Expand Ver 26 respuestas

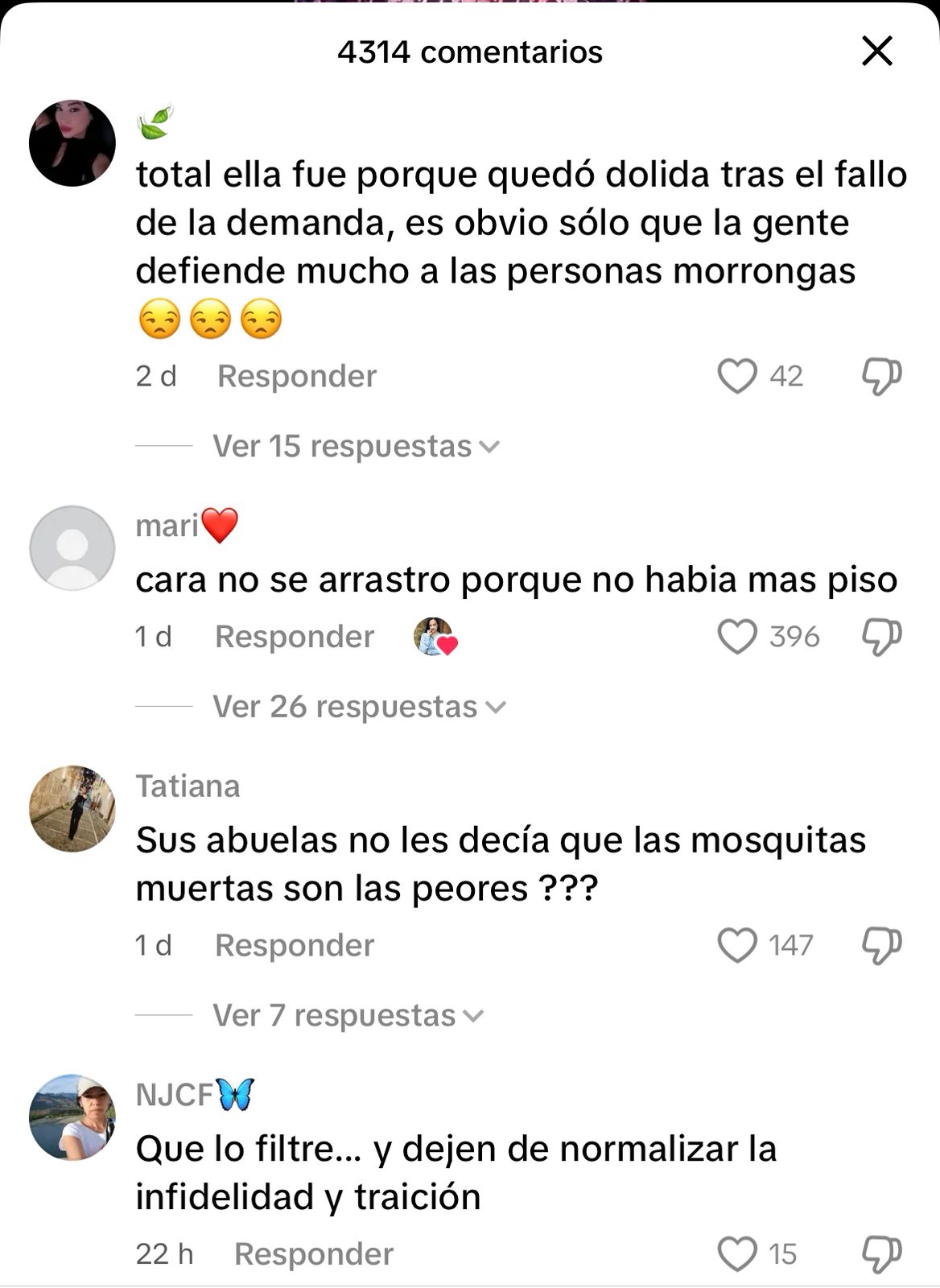359,707
